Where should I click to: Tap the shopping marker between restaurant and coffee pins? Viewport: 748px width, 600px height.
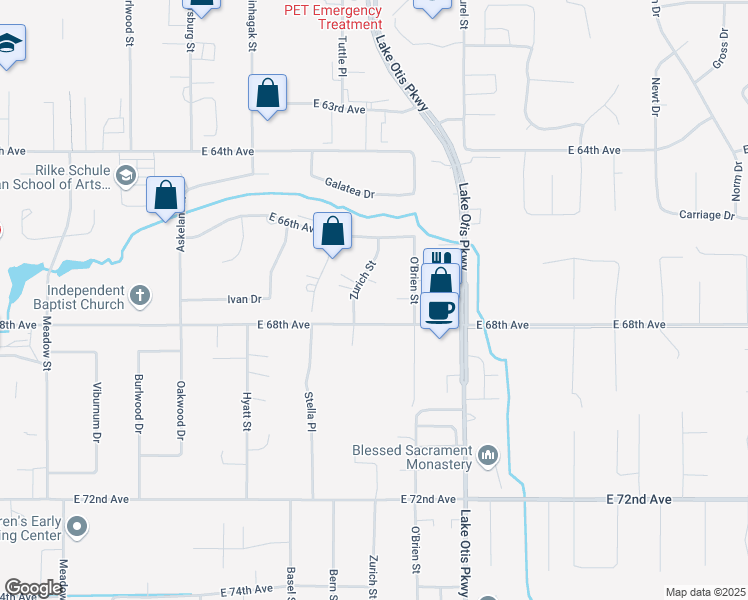click(441, 279)
